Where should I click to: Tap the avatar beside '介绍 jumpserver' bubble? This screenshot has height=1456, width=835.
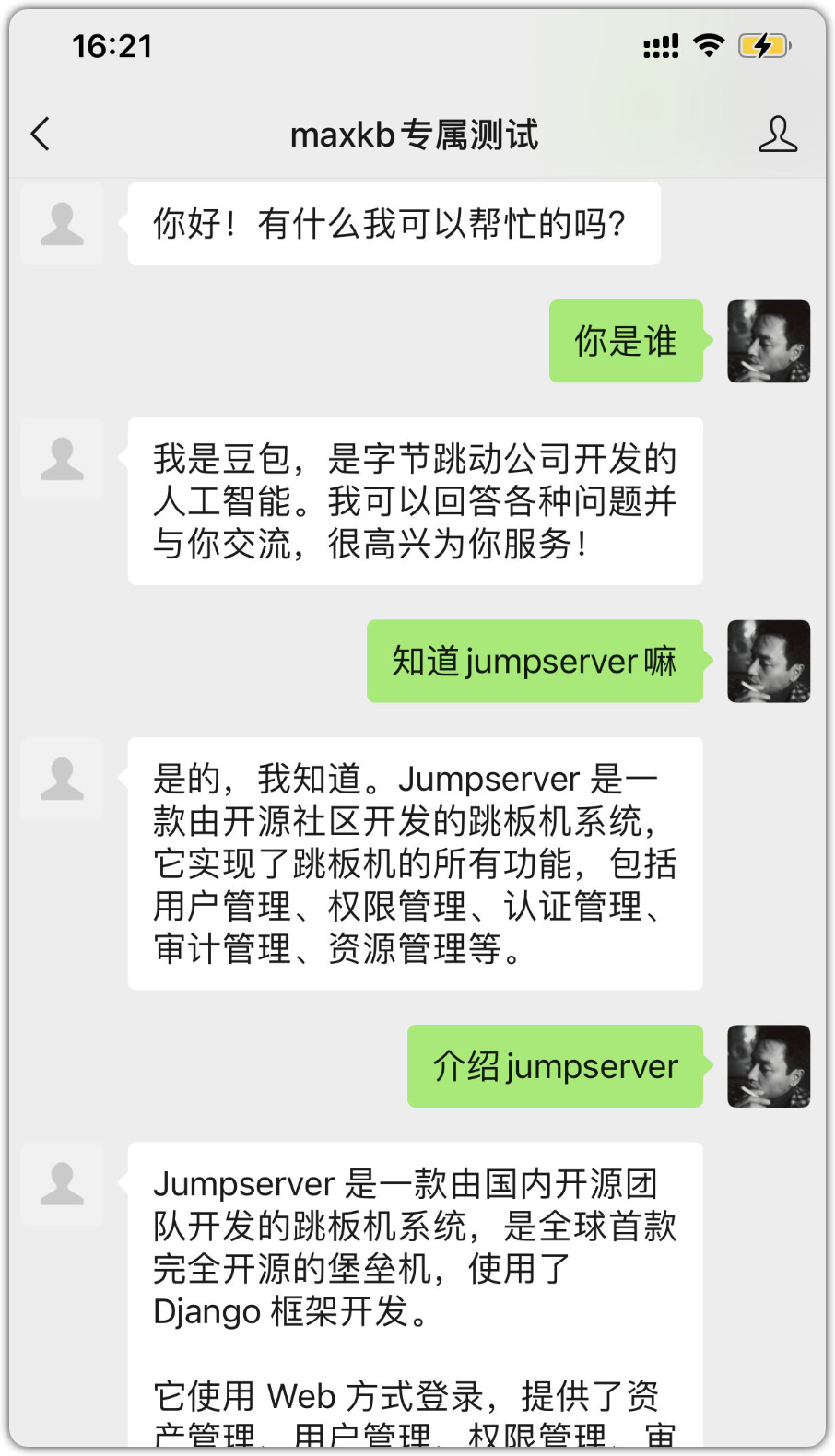[769, 1065]
